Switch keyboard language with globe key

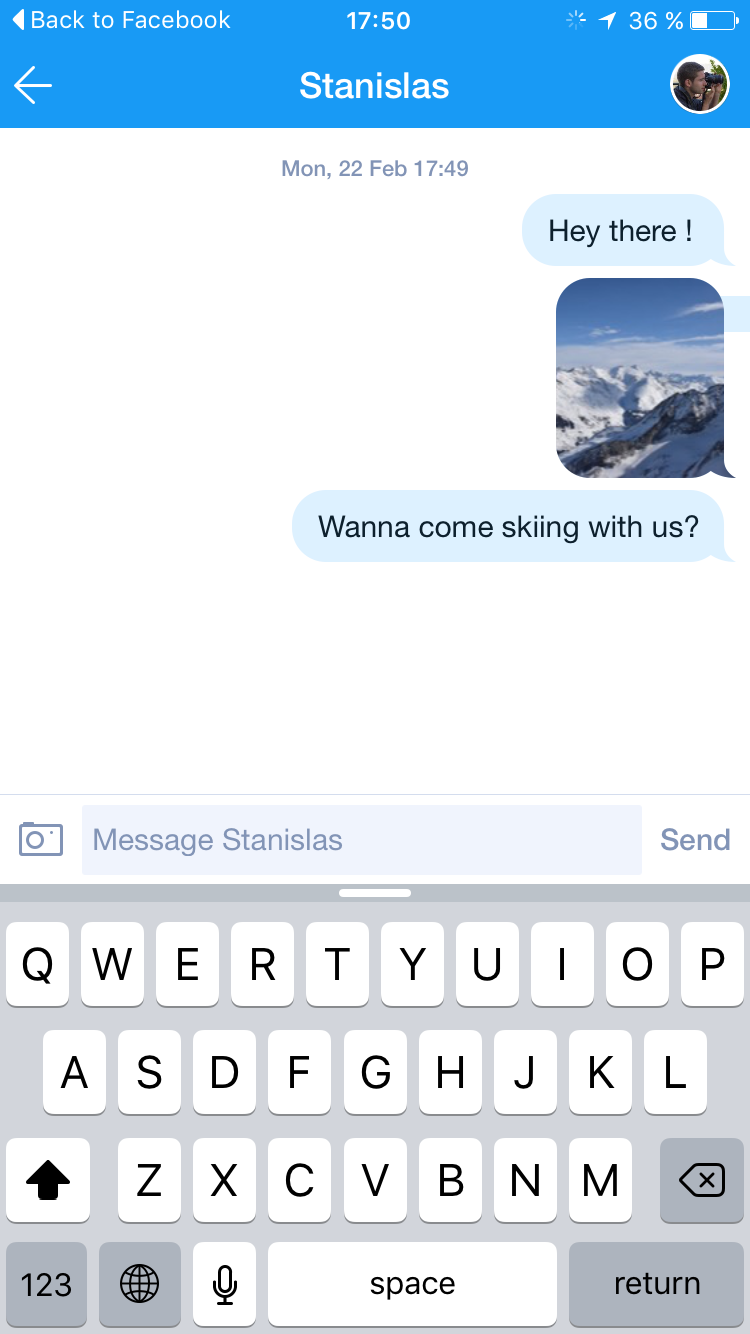[x=140, y=1284]
